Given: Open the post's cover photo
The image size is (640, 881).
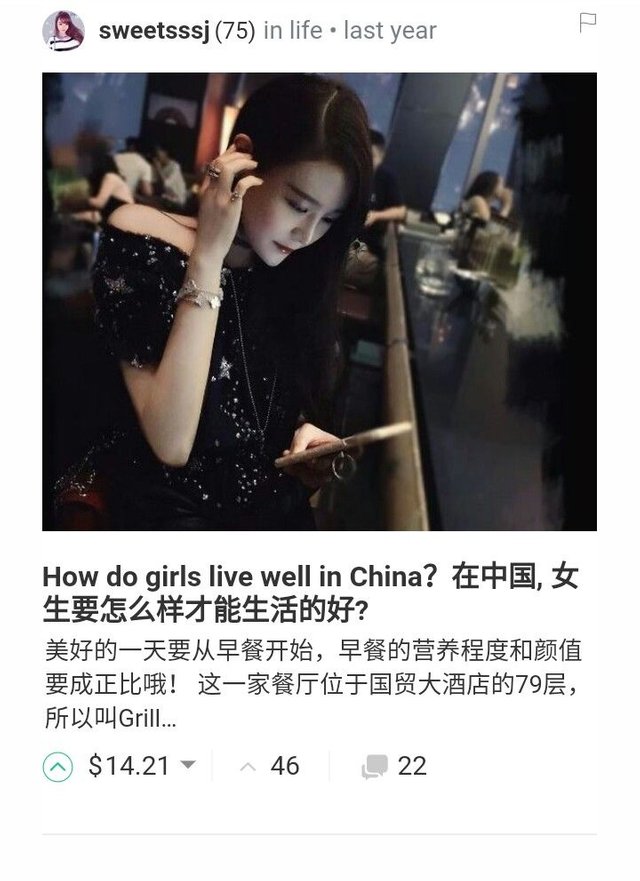Looking at the screenshot, I should [x=319, y=301].
